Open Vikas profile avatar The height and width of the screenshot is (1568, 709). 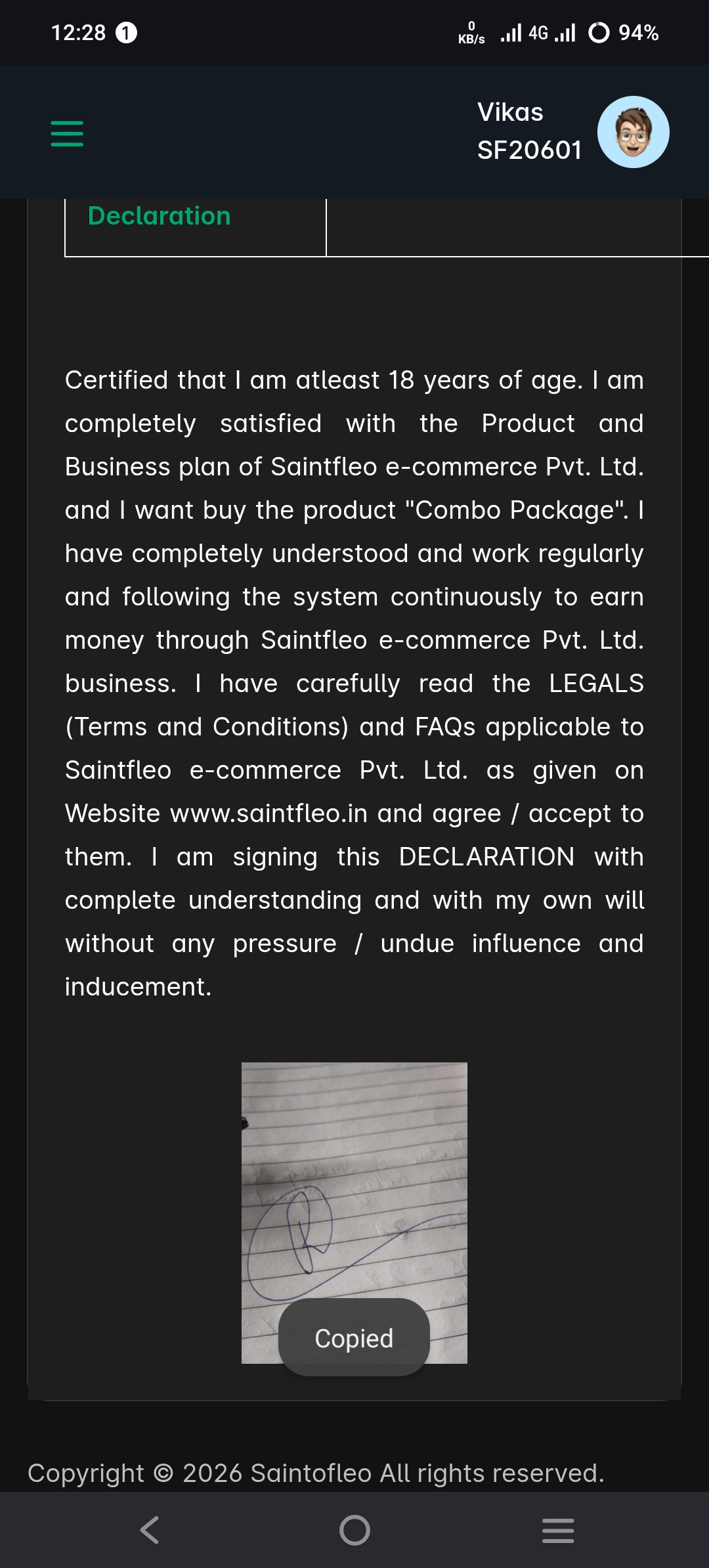(633, 132)
